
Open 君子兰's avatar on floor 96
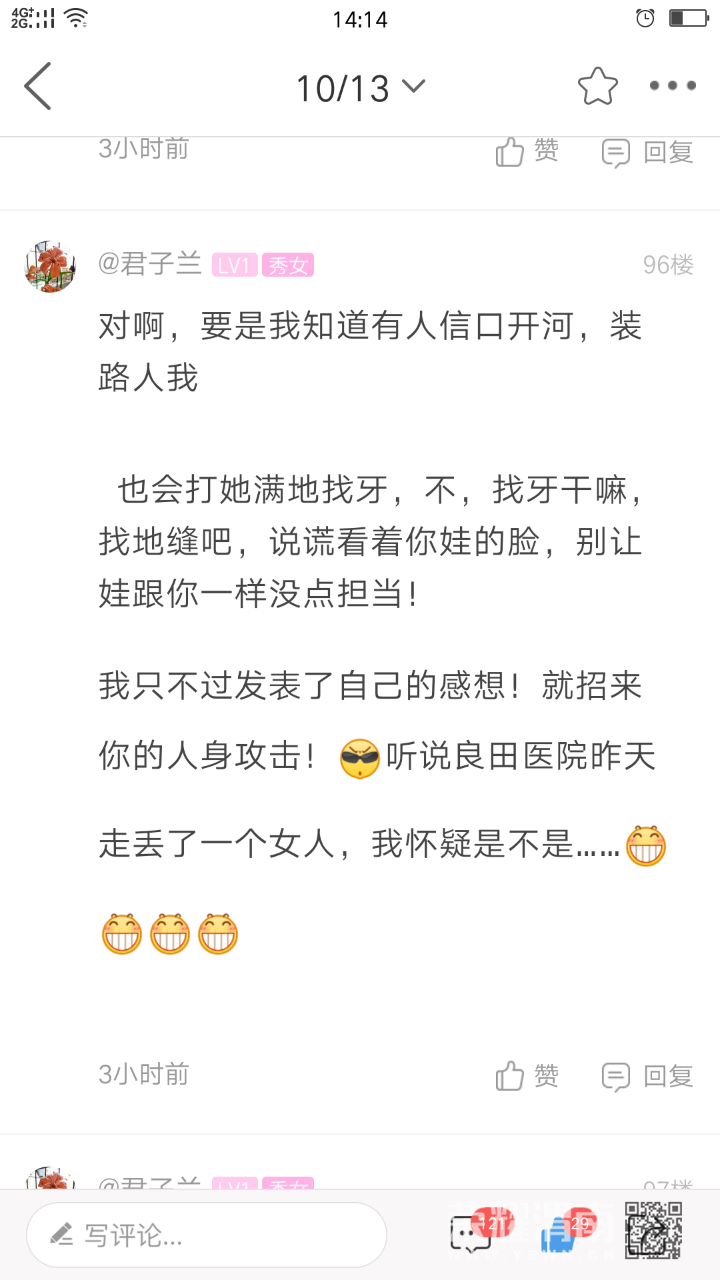point(50,266)
